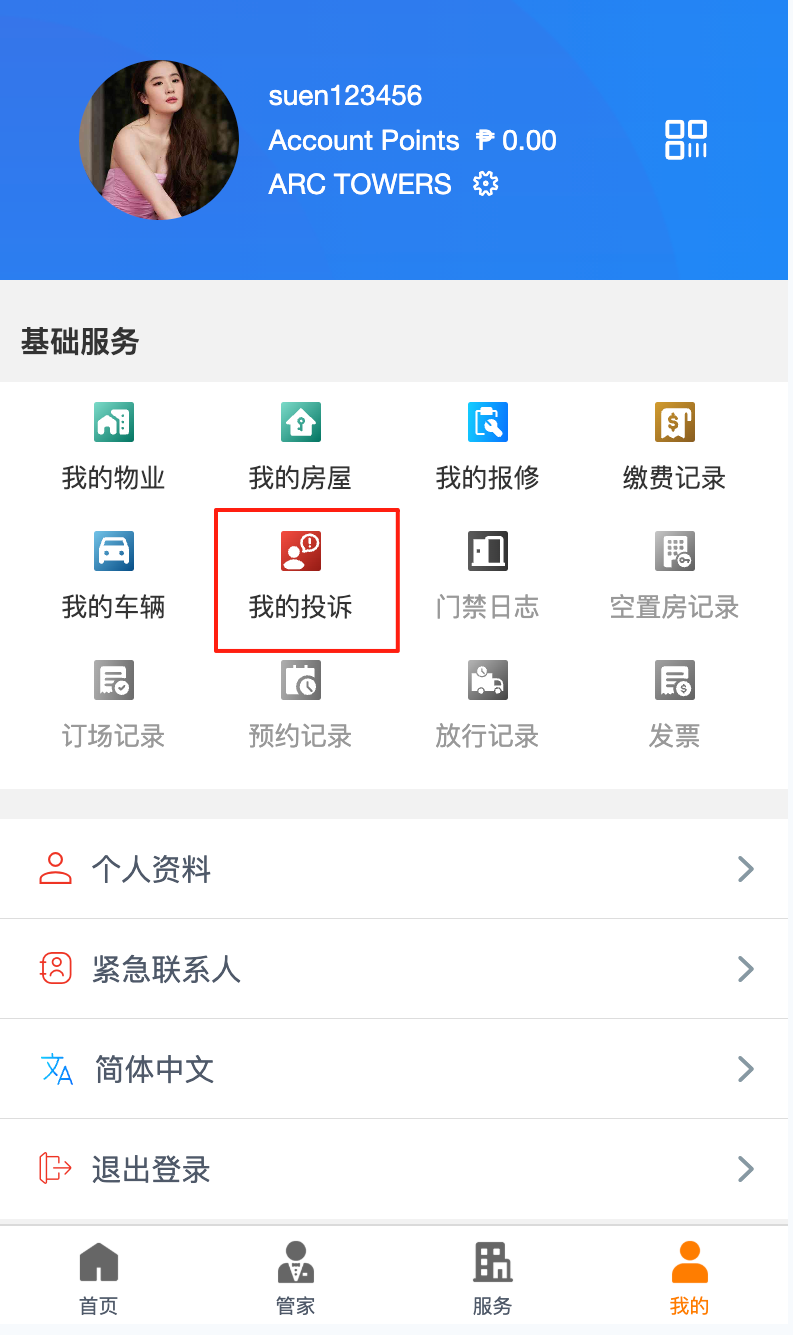Viewport: 794px width, 1336px height.
Task: Switch to the 首页 tab
Action: (99, 1278)
